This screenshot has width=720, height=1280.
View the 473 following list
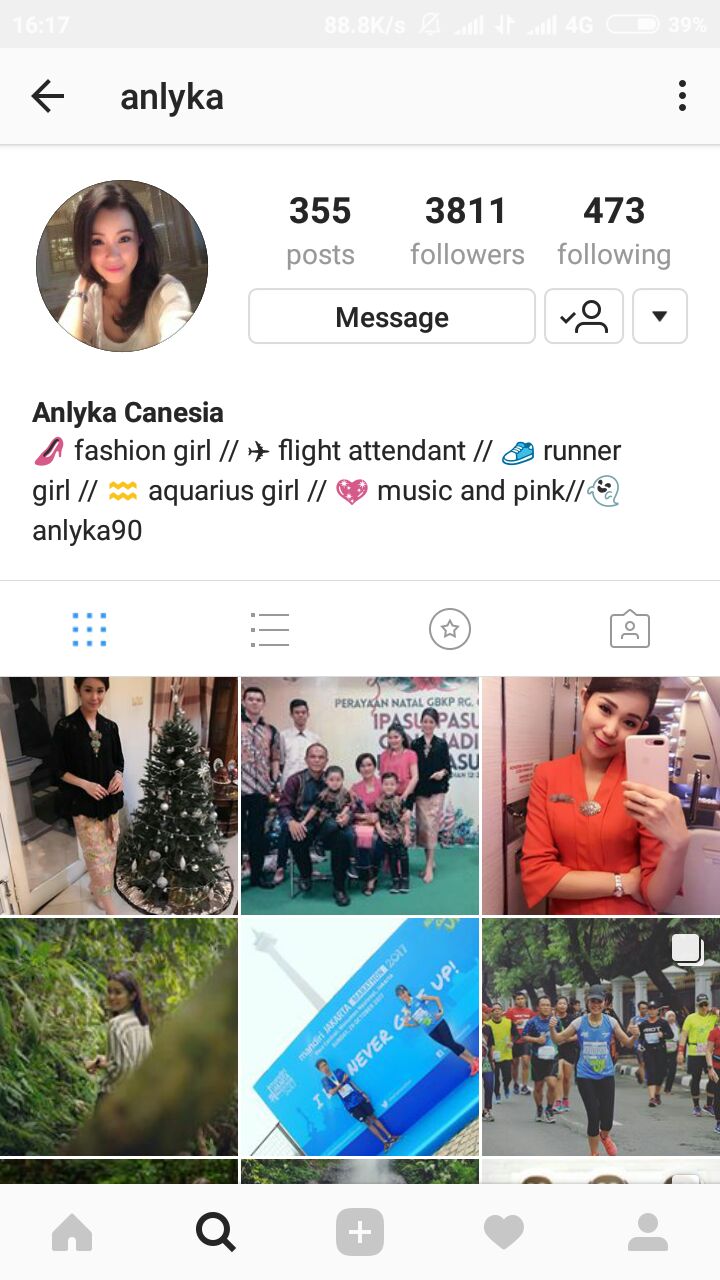614,230
